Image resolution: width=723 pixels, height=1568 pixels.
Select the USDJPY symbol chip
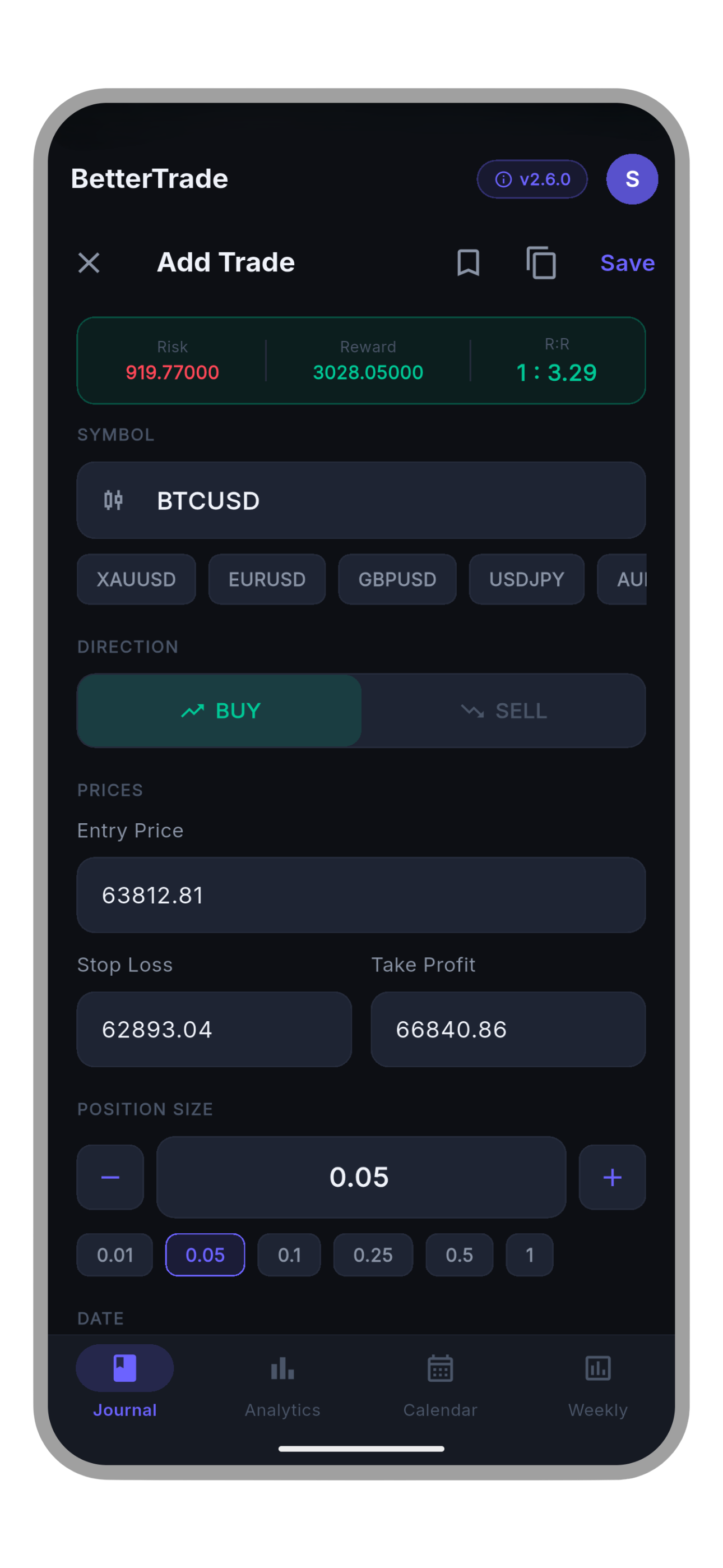click(x=526, y=579)
